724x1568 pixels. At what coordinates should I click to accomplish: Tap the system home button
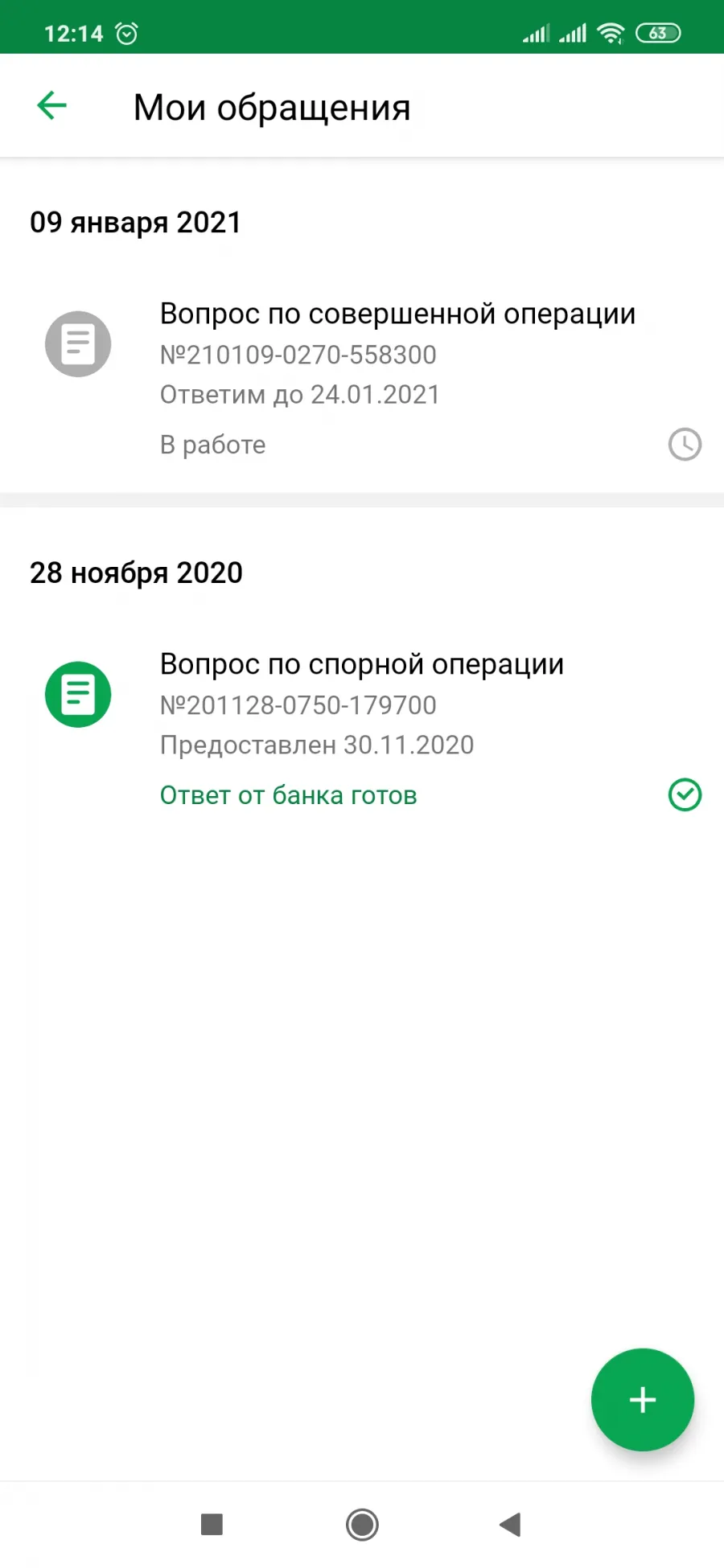(362, 1524)
